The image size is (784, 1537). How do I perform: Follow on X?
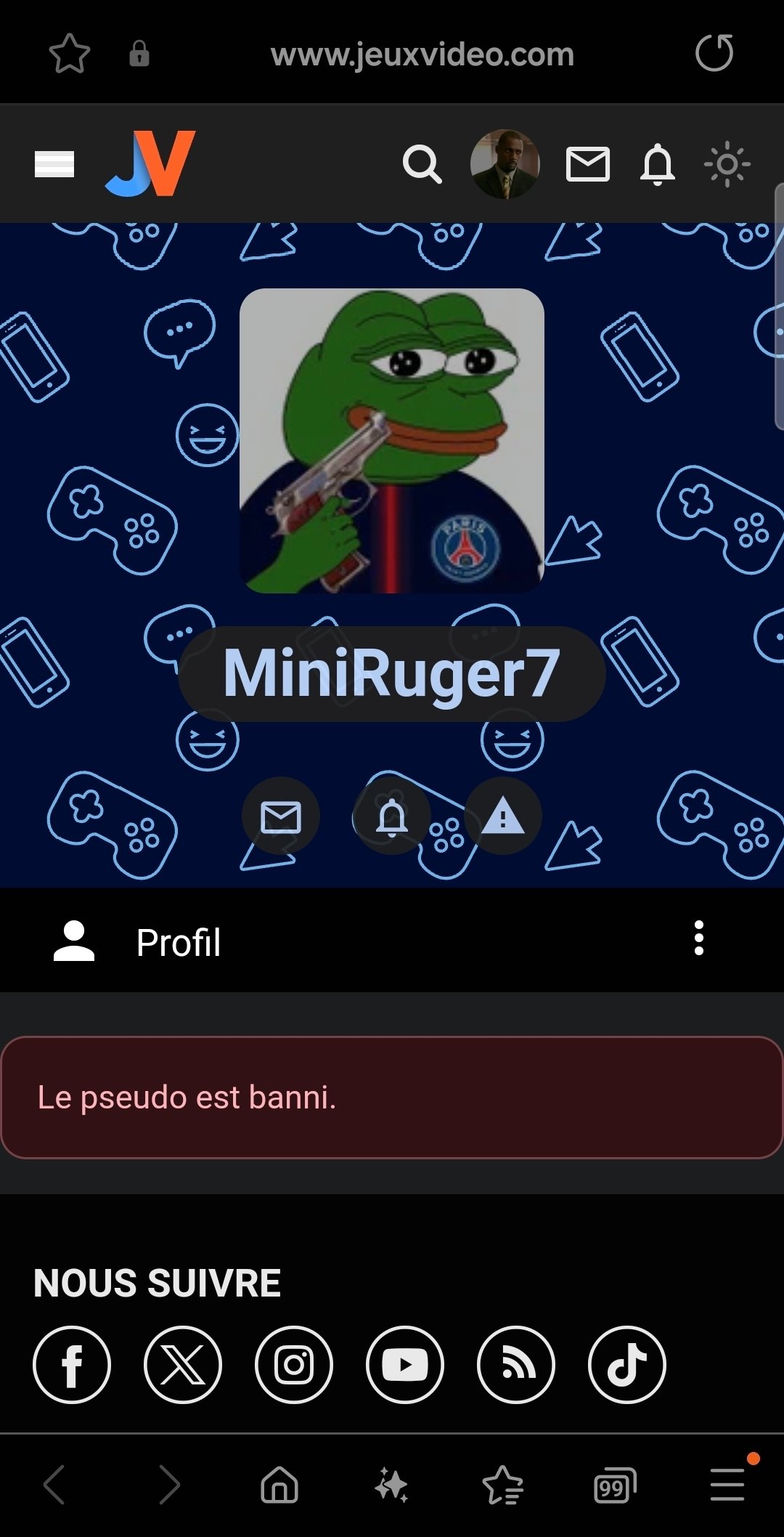pyautogui.click(x=183, y=1365)
